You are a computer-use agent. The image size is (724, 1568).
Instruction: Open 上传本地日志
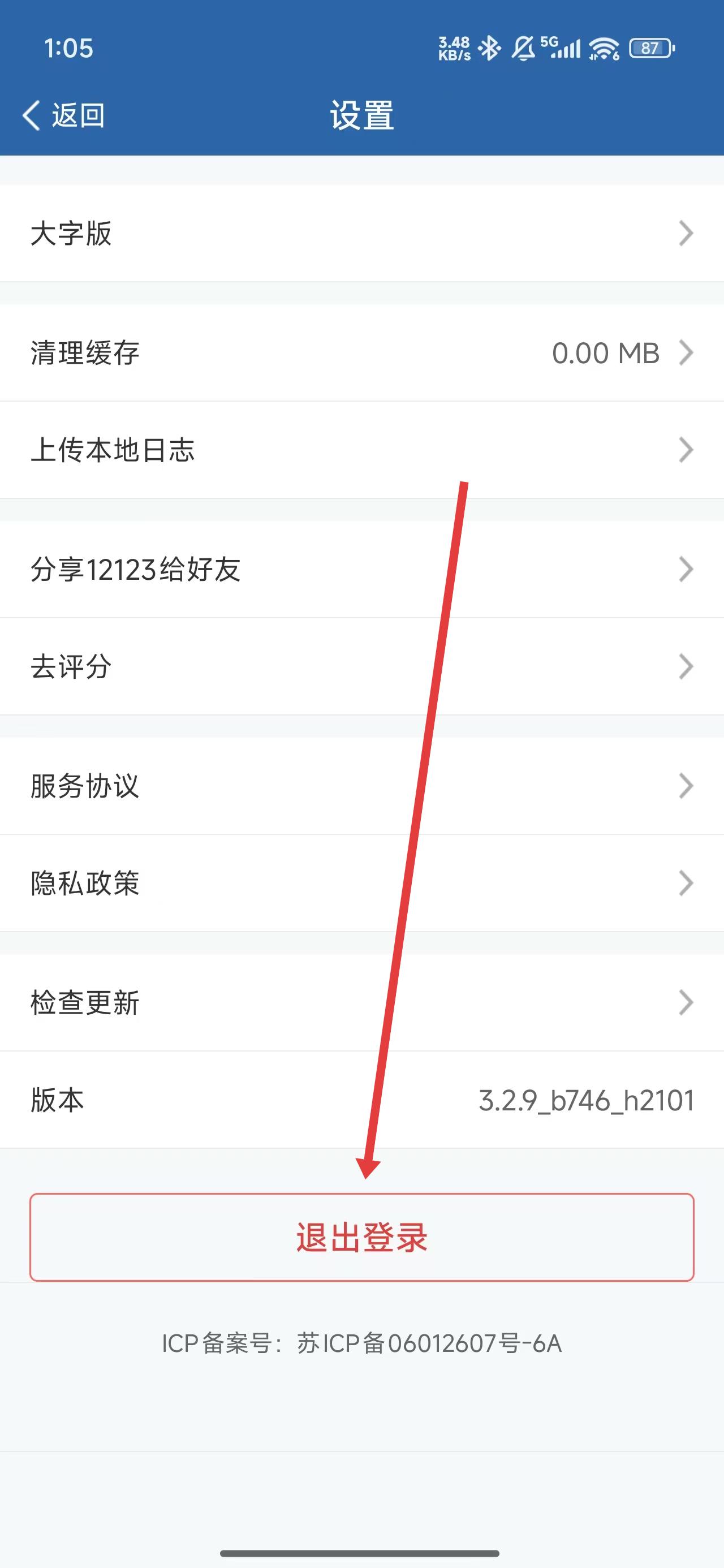pyautogui.click(x=361, y=450)
